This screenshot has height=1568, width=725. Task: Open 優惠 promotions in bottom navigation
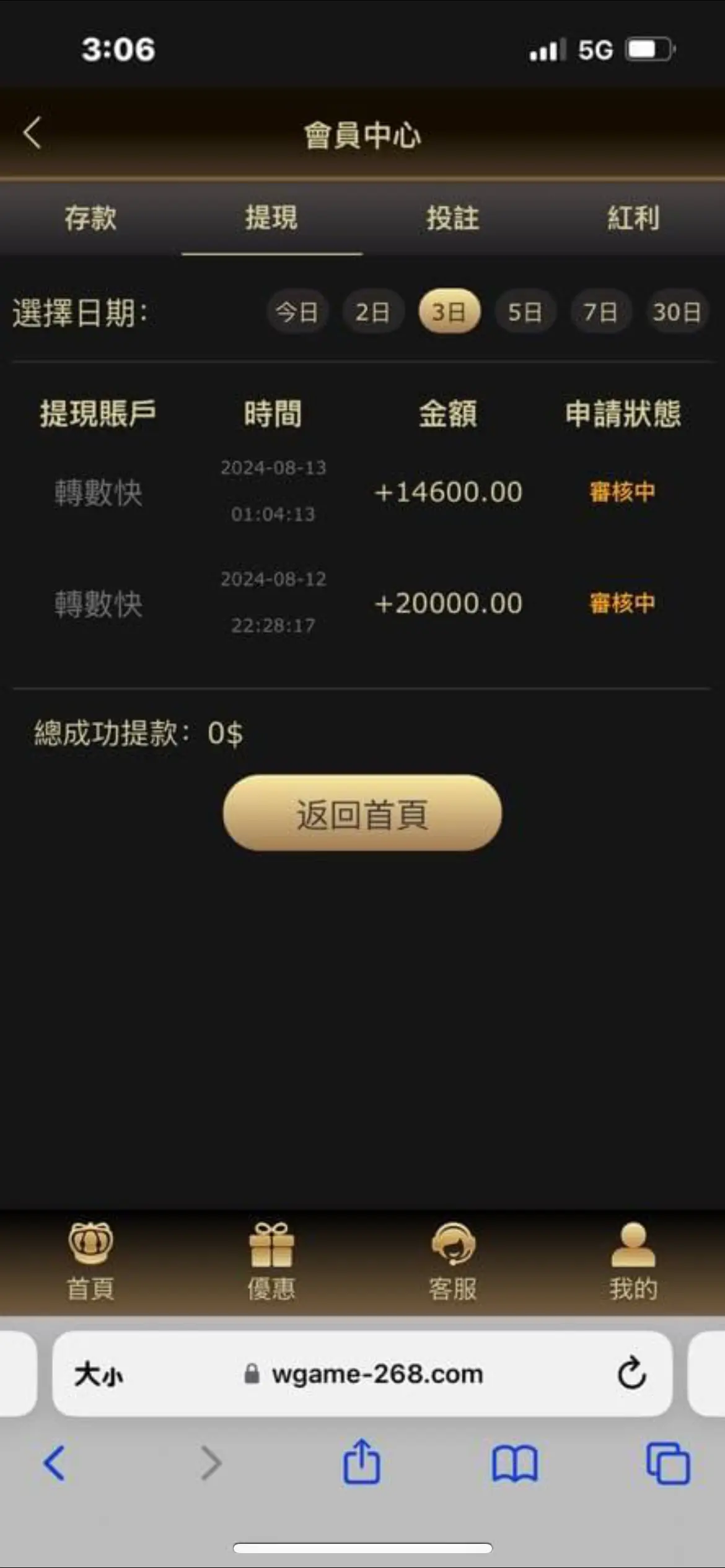tap(271, 1261)
